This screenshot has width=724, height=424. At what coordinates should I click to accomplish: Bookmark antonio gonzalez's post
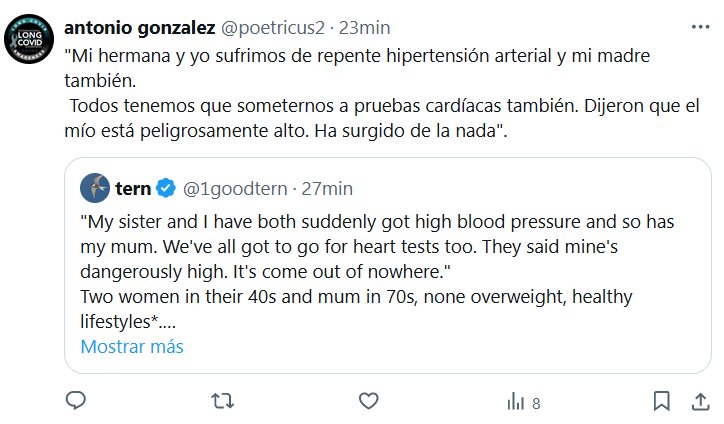tap(661, 401)
